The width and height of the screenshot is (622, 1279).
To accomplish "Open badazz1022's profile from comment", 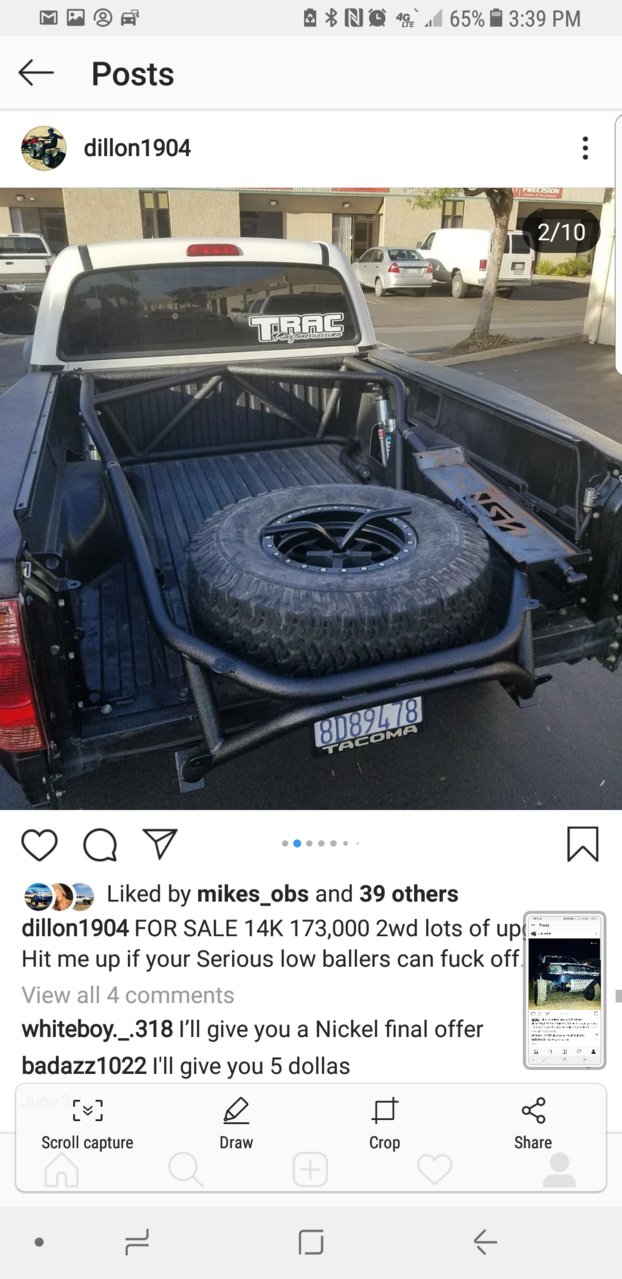I will coord(84,1066).
